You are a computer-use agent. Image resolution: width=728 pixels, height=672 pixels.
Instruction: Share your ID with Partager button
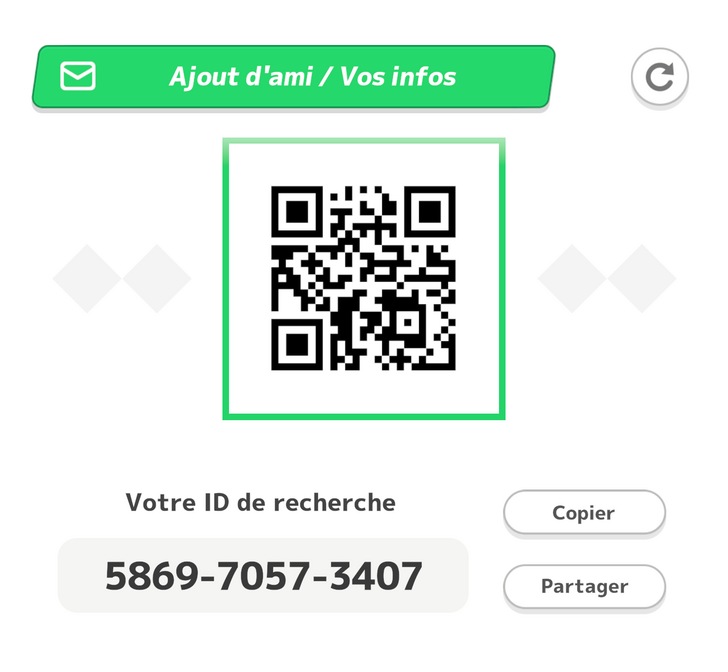[584, 587]
